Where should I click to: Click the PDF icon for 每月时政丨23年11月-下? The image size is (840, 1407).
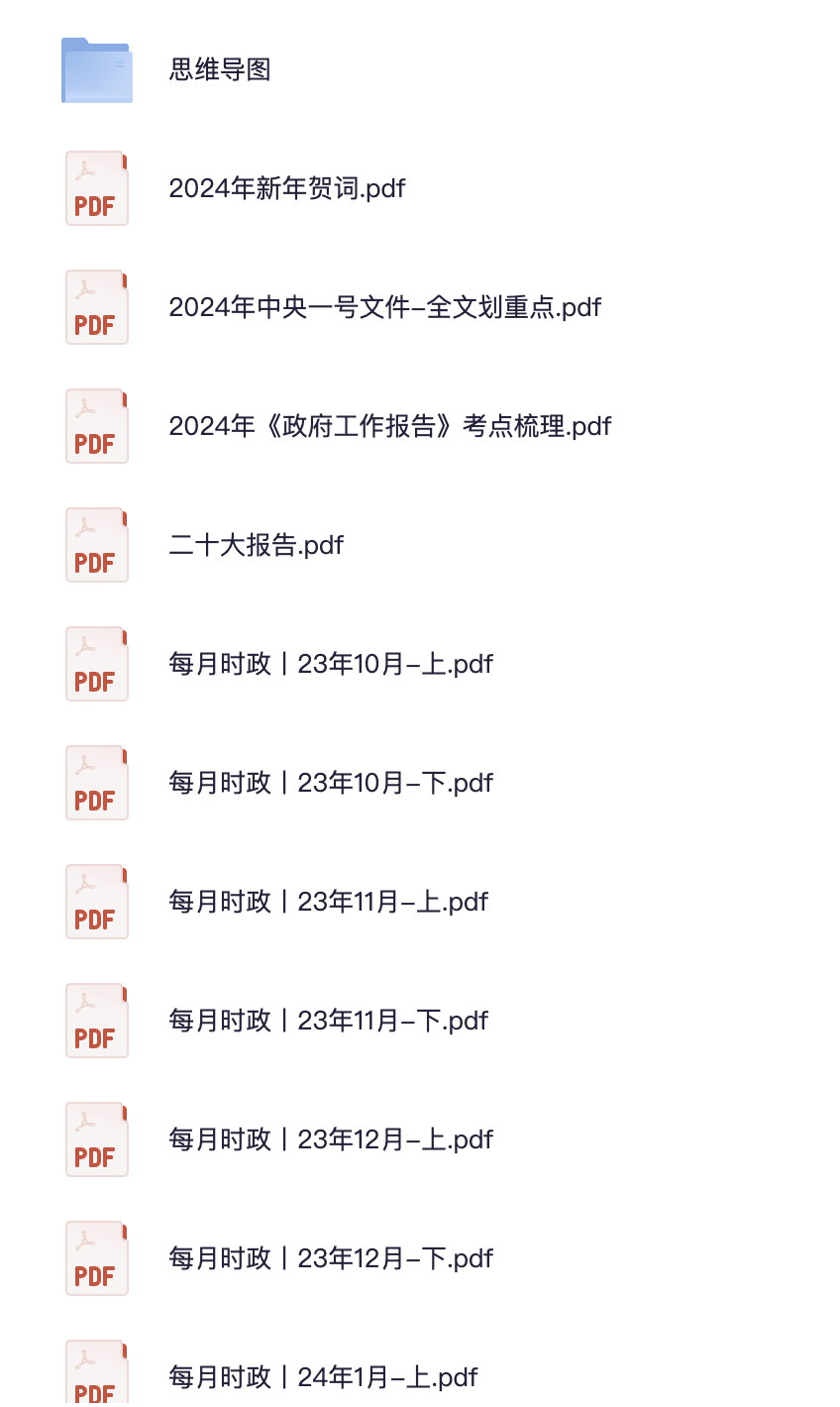96,1021
